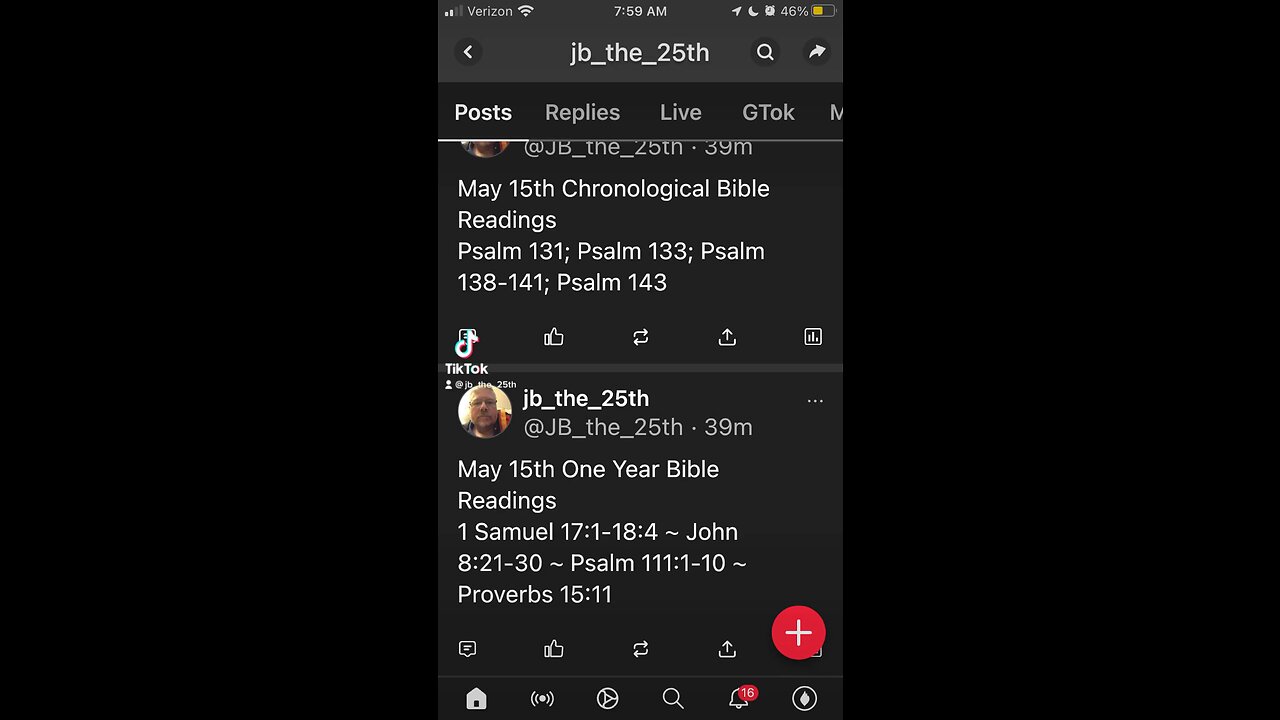View stats for Chronological Bible Readings post

pyautogui.click(x=813, y=337)
